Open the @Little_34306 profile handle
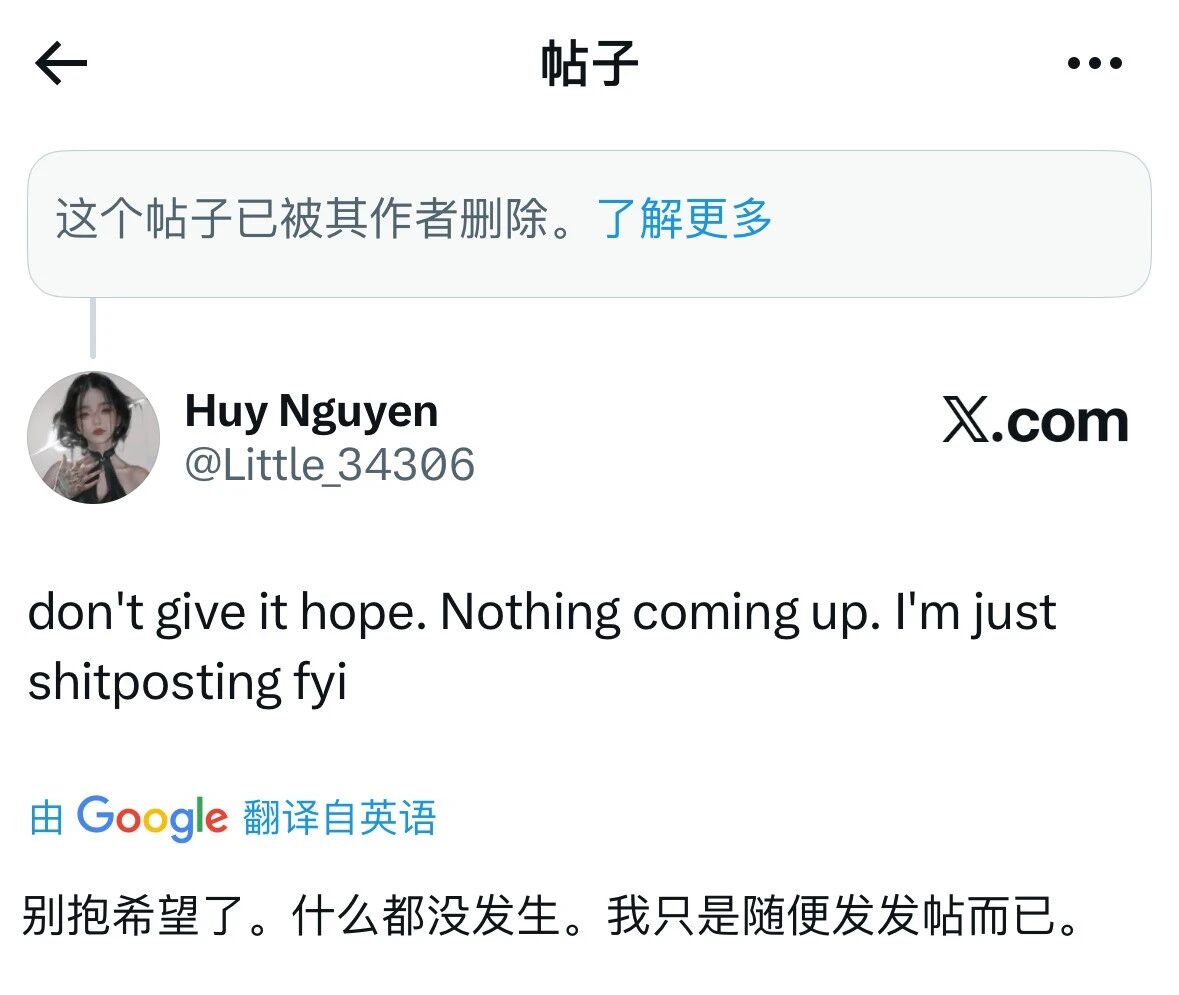 [x=330, y=465]
